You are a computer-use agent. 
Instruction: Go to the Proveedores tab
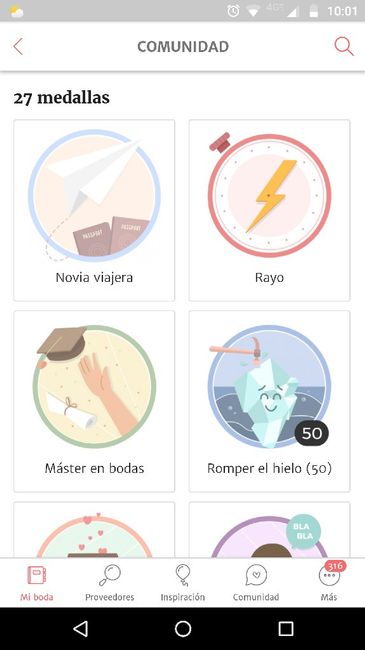pos(110,583)
